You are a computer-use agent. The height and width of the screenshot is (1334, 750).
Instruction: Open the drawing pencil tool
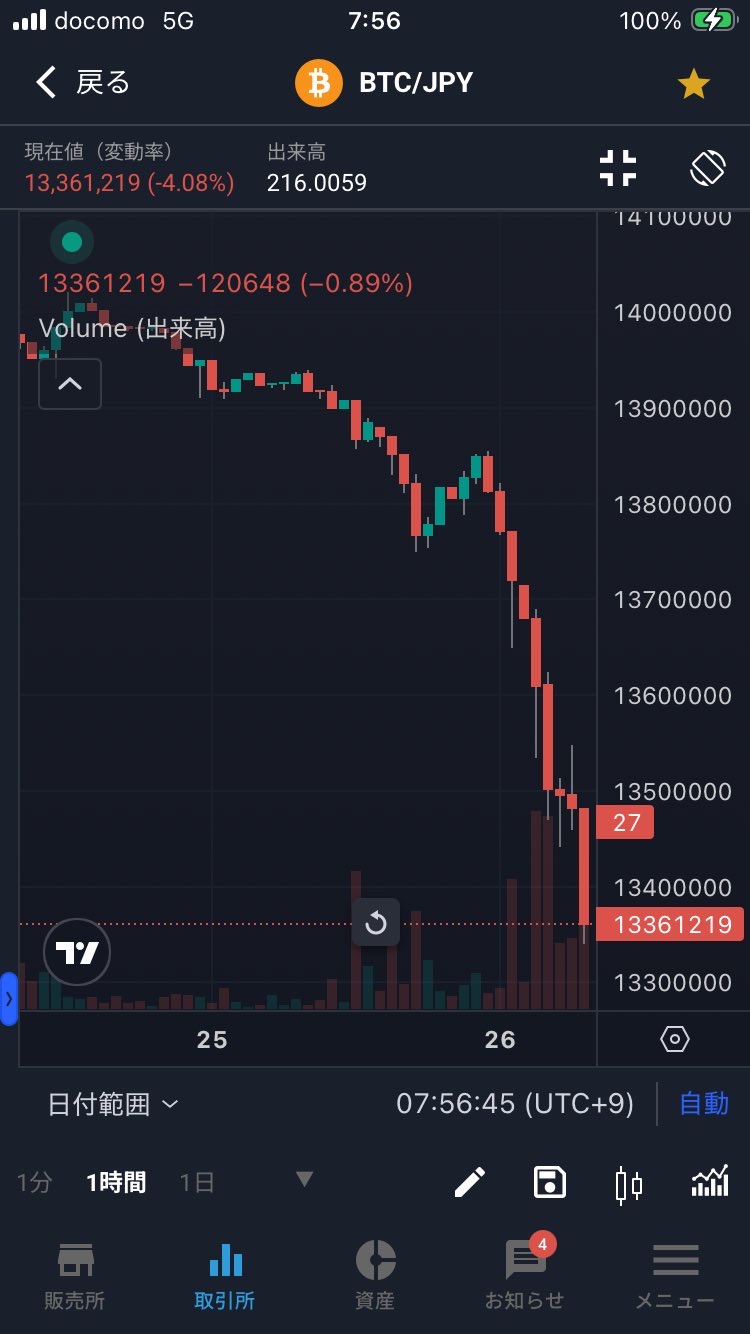[469, 1183]
